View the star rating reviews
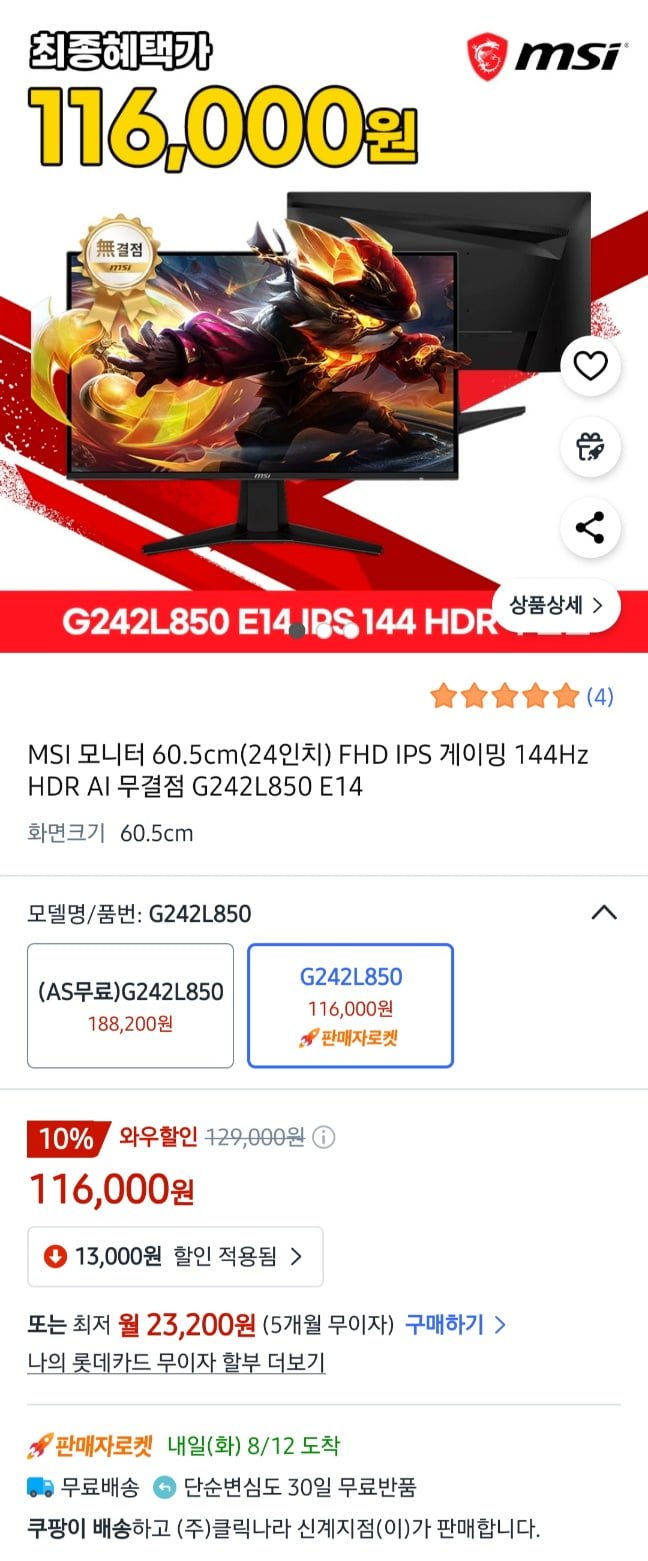Image resolution: width=648 pixels, height=1561 pixels. (x=521, y=696)
